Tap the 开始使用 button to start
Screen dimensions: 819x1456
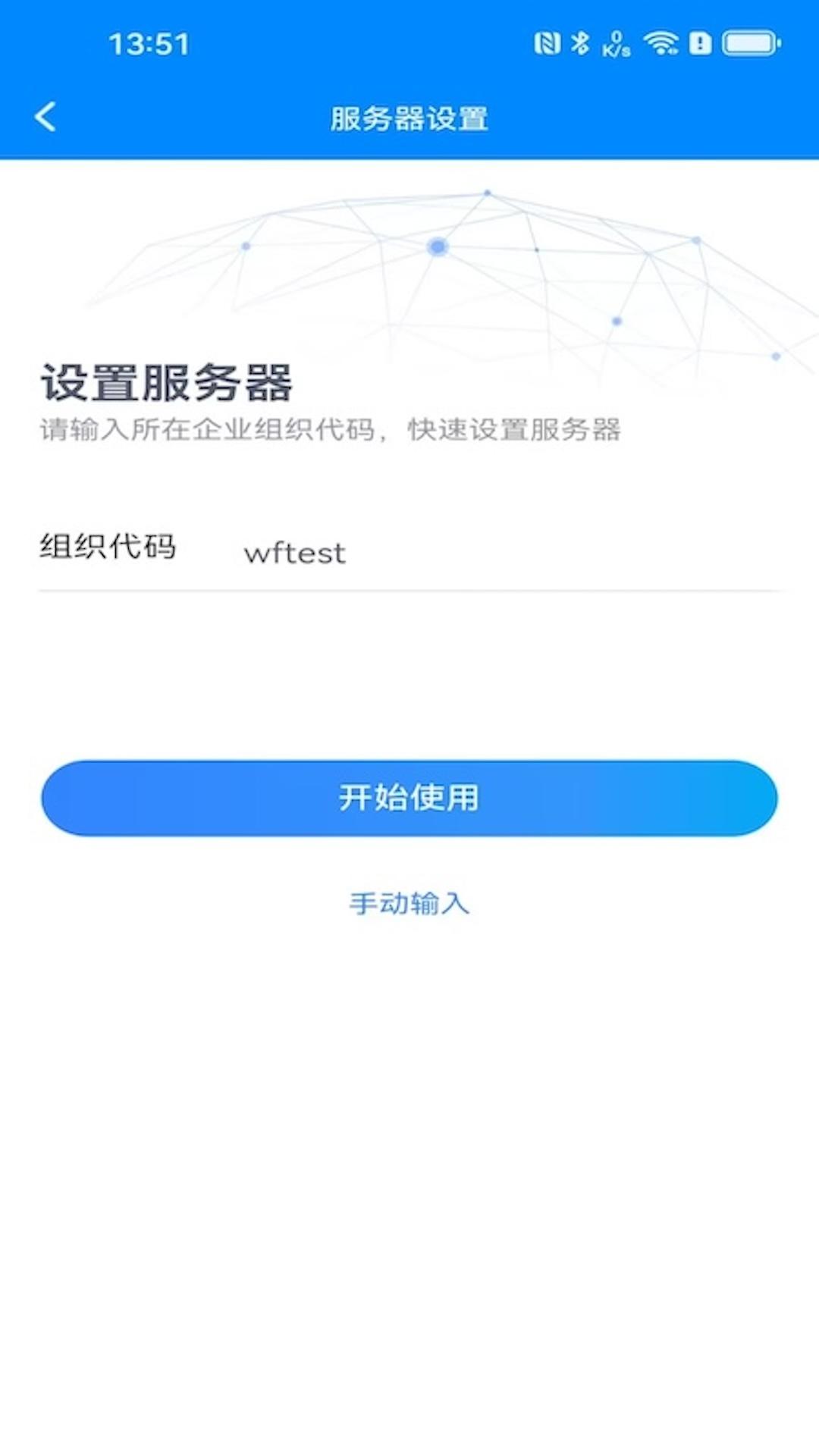409,798
